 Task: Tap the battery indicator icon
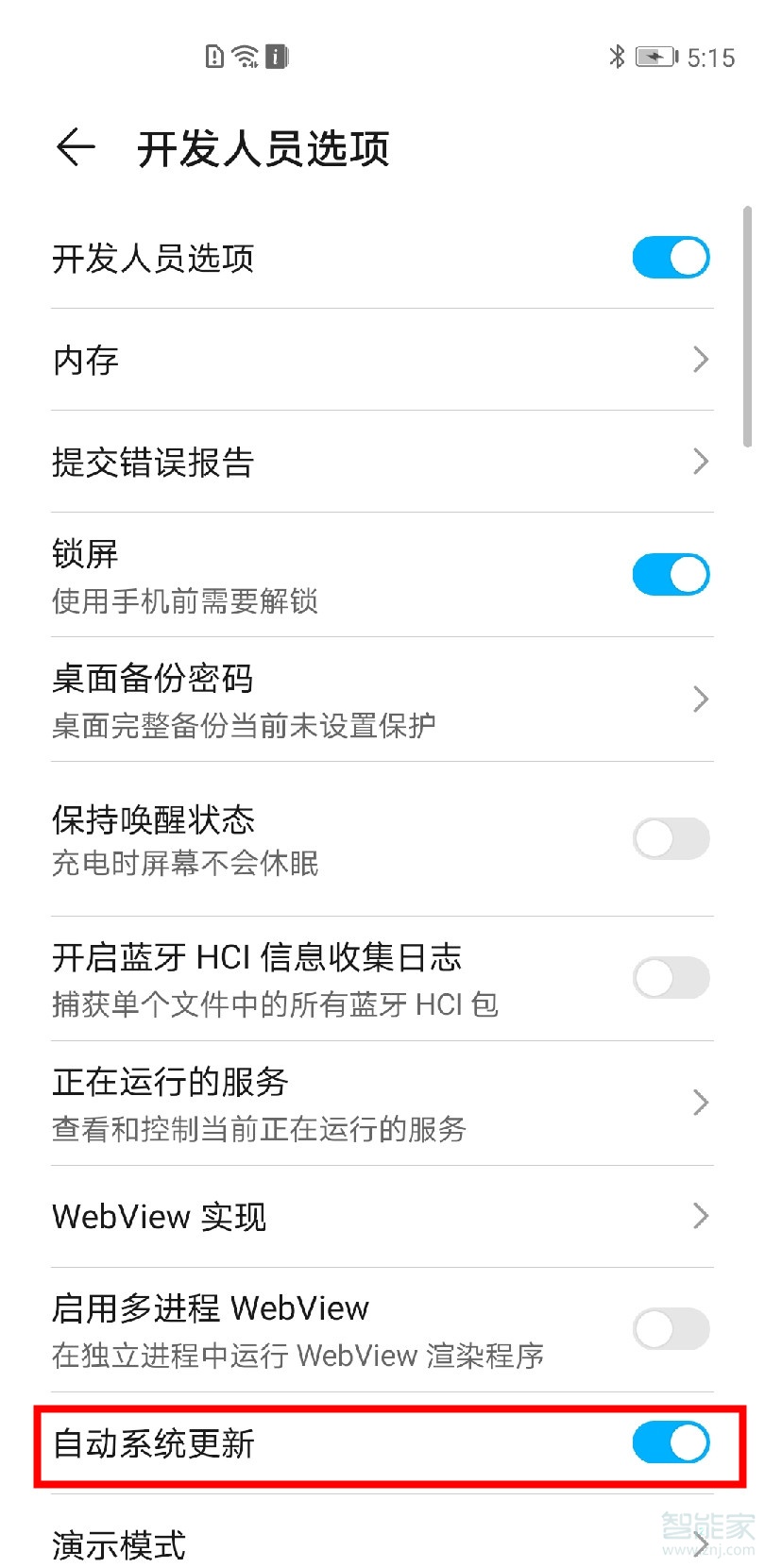(x=654, y=59)
